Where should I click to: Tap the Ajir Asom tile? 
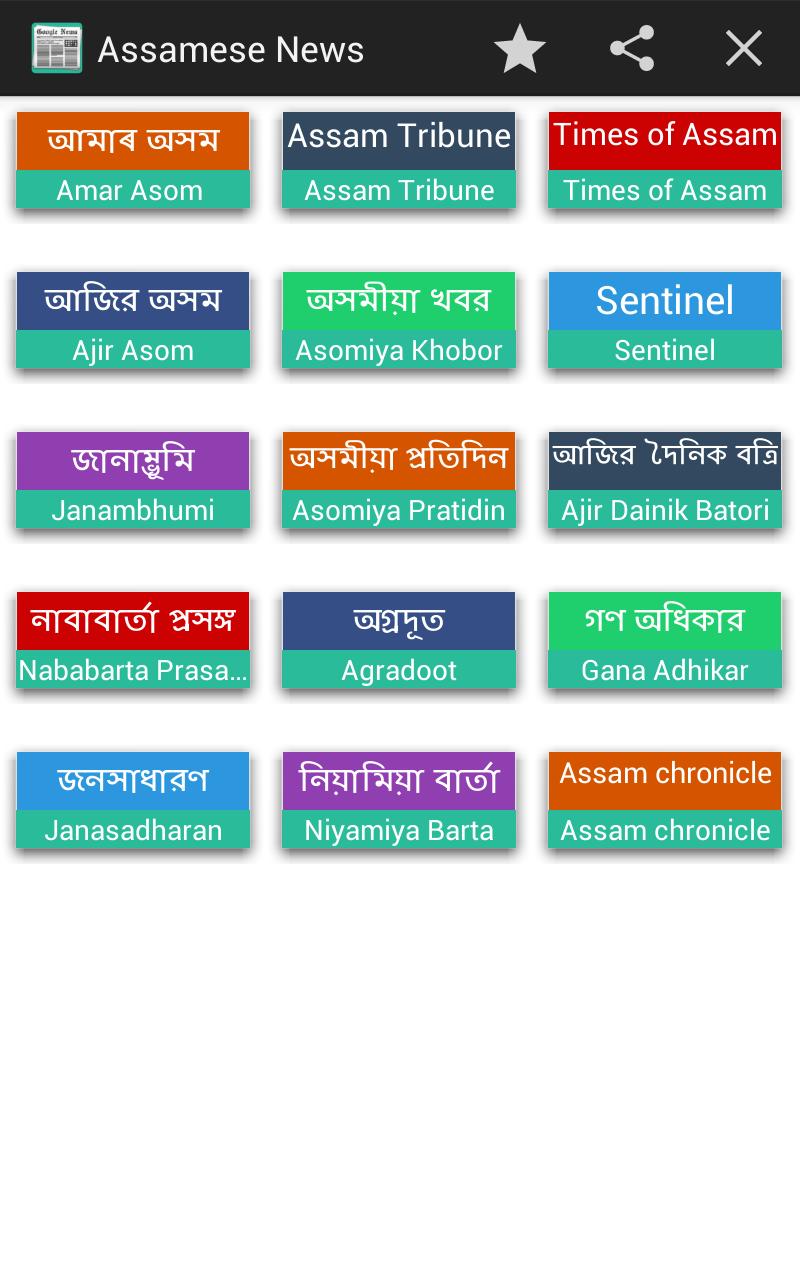coord(132,320)
